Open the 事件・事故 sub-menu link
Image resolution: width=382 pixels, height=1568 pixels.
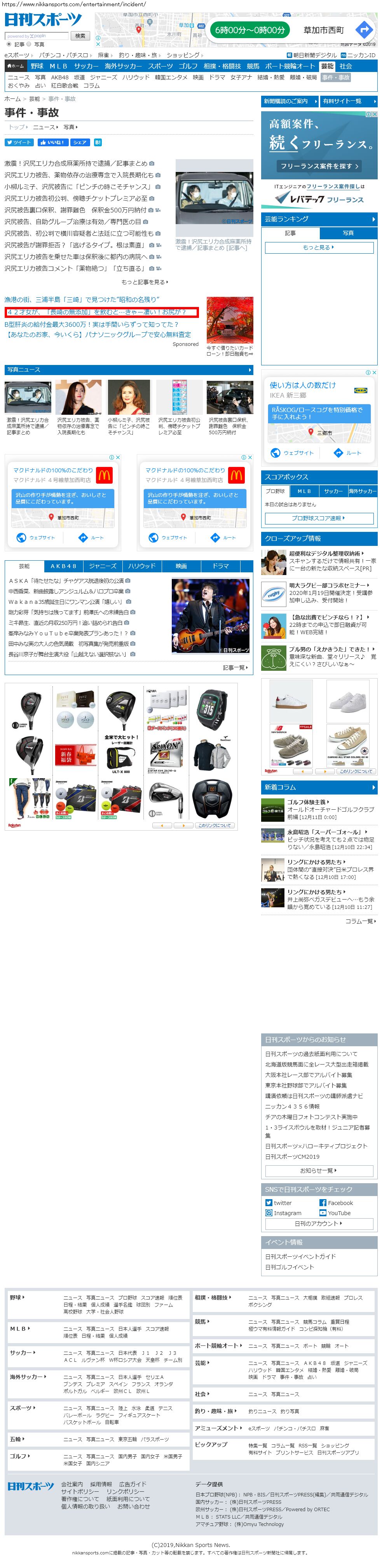click(336, 77)
